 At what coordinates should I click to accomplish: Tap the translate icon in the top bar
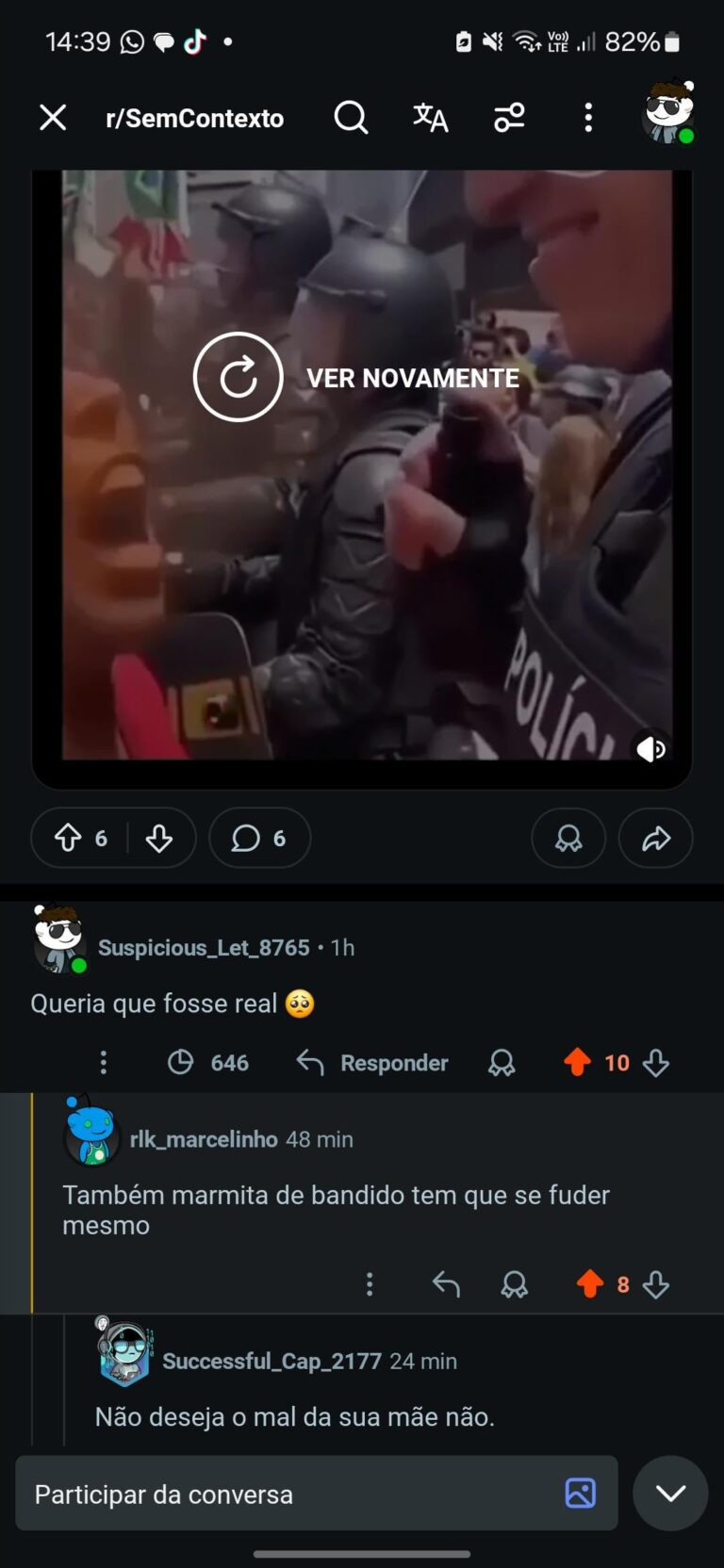[x=430, y=118]
